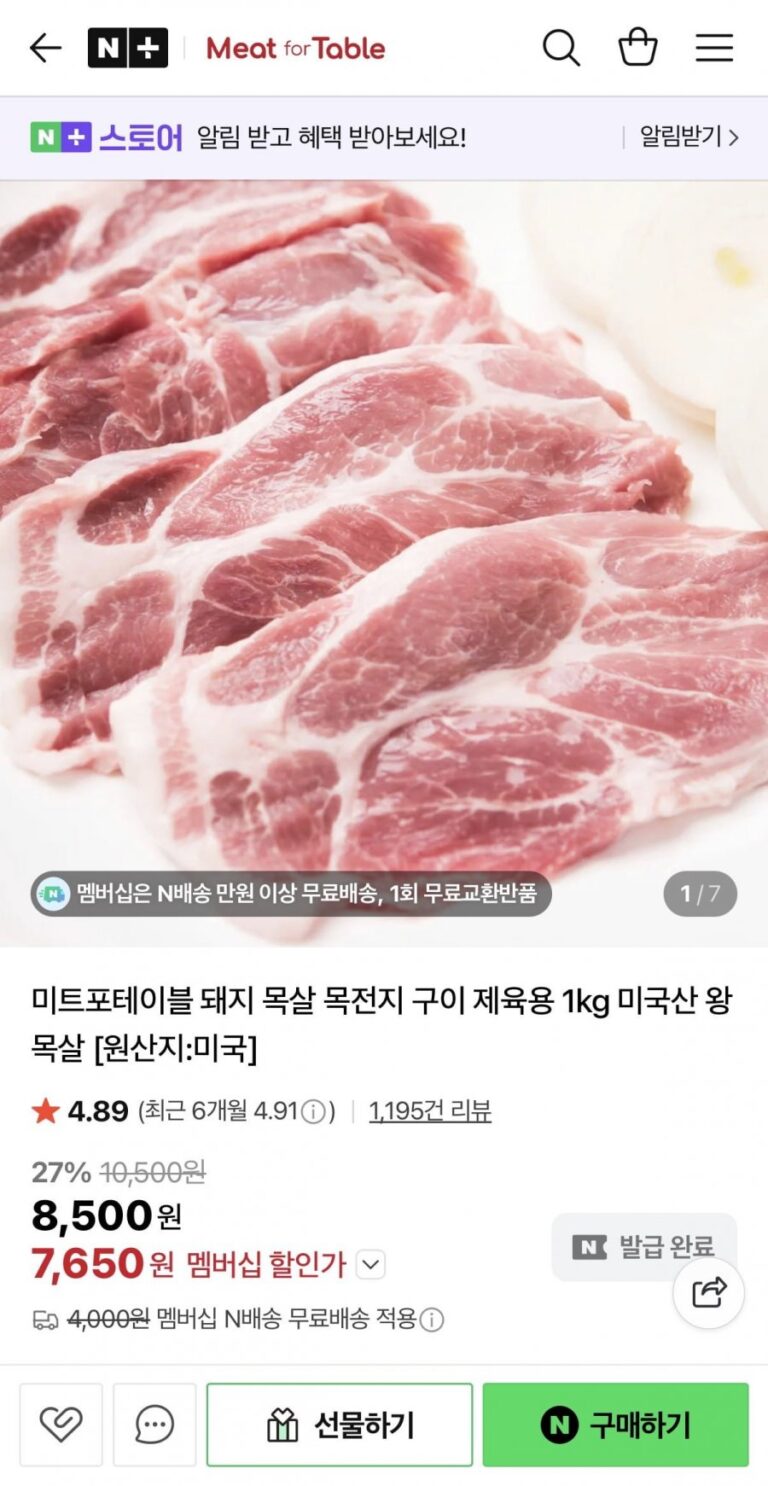The width and height of the screenshot is (768, 1486).
Task: Tap 알림받기 to receive store alerts
Action: [688, 137]
